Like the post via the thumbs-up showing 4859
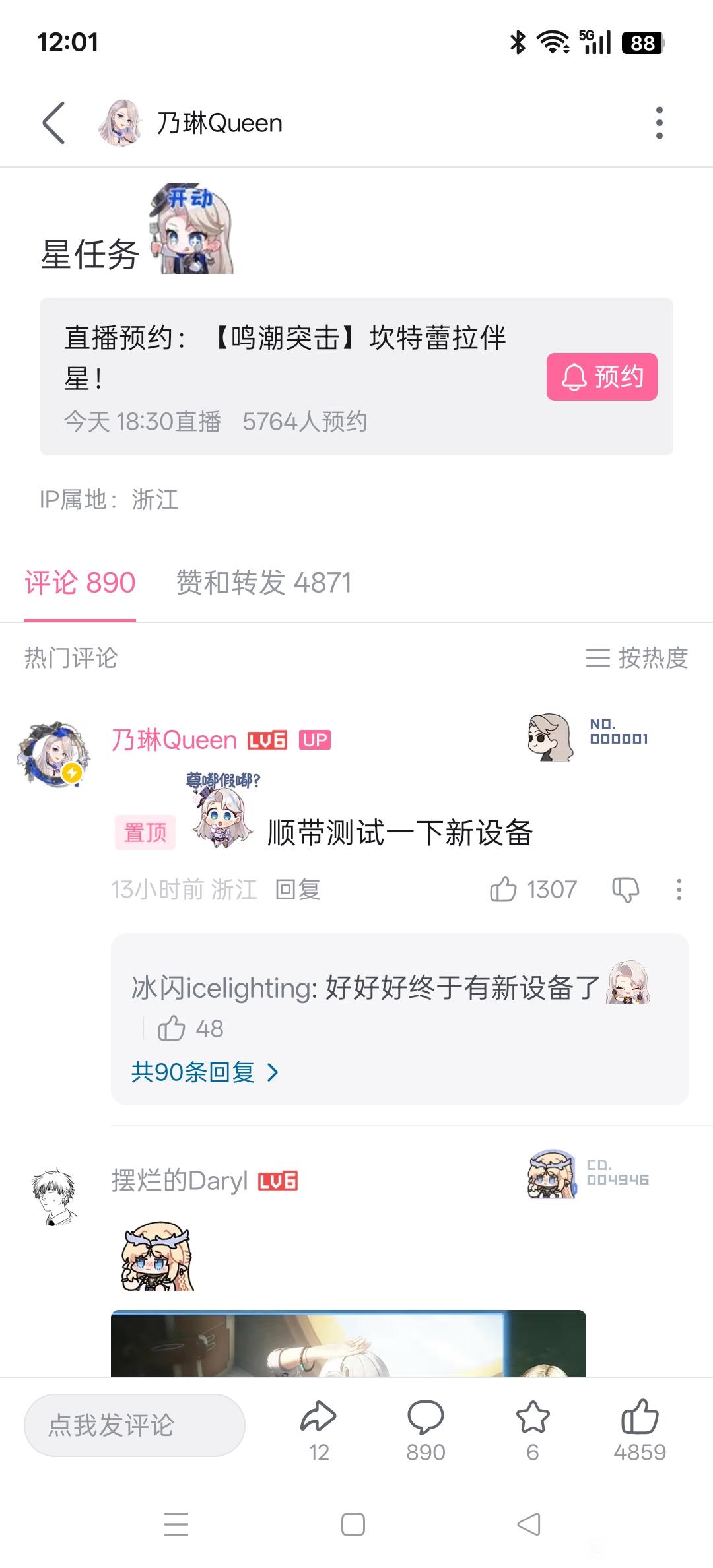Viewport: 713px width, 1568px height. [x=639, y=1417]
